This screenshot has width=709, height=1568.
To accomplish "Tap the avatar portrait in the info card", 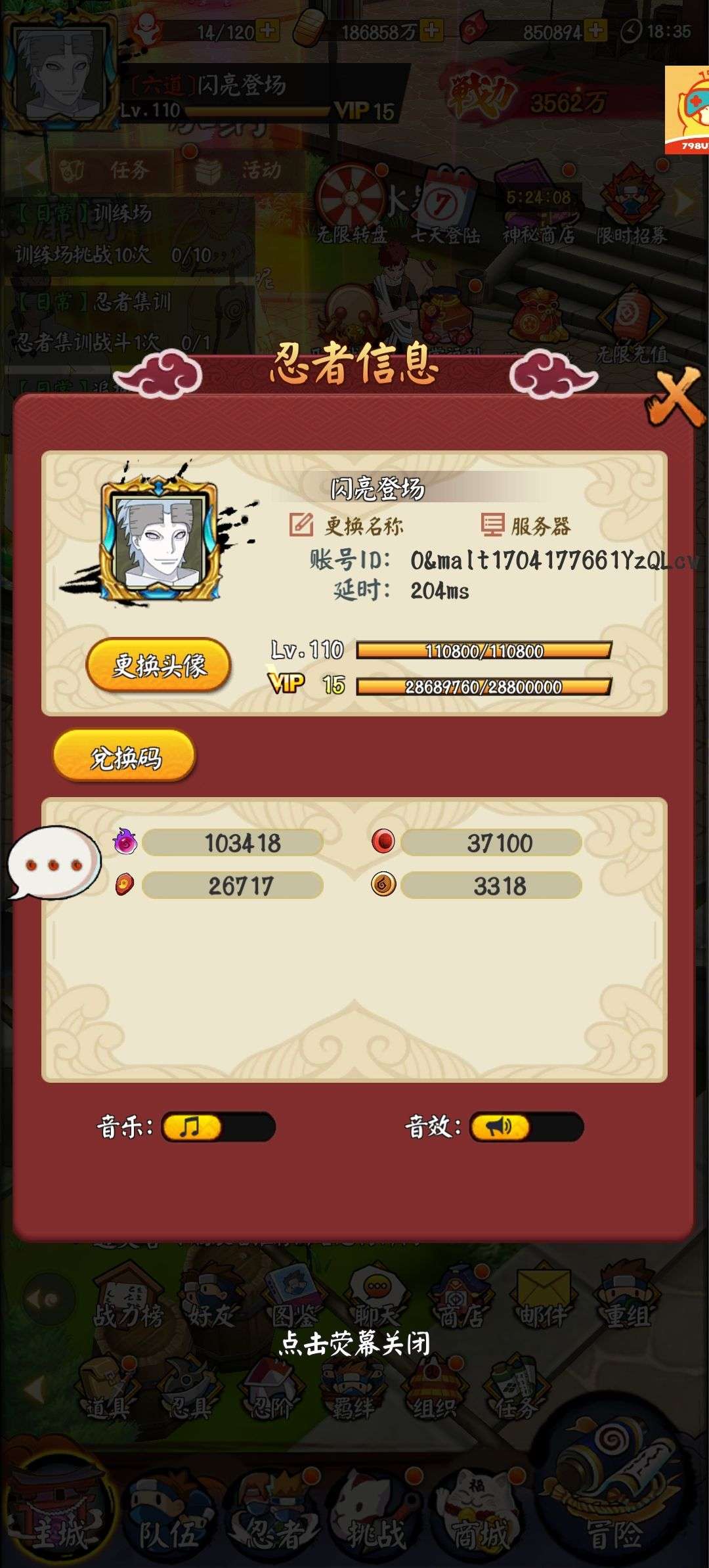I will pos(160,540).
